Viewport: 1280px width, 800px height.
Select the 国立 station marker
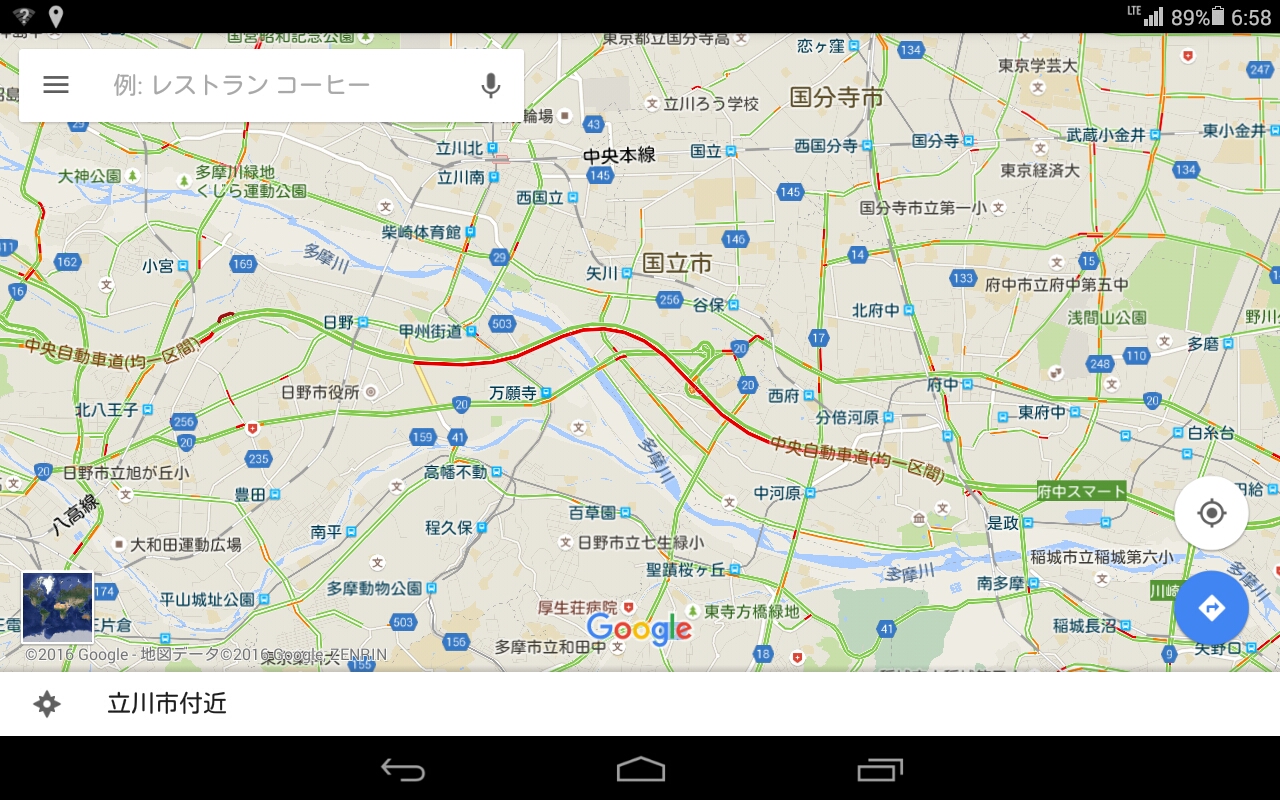(x=731, y=151)
